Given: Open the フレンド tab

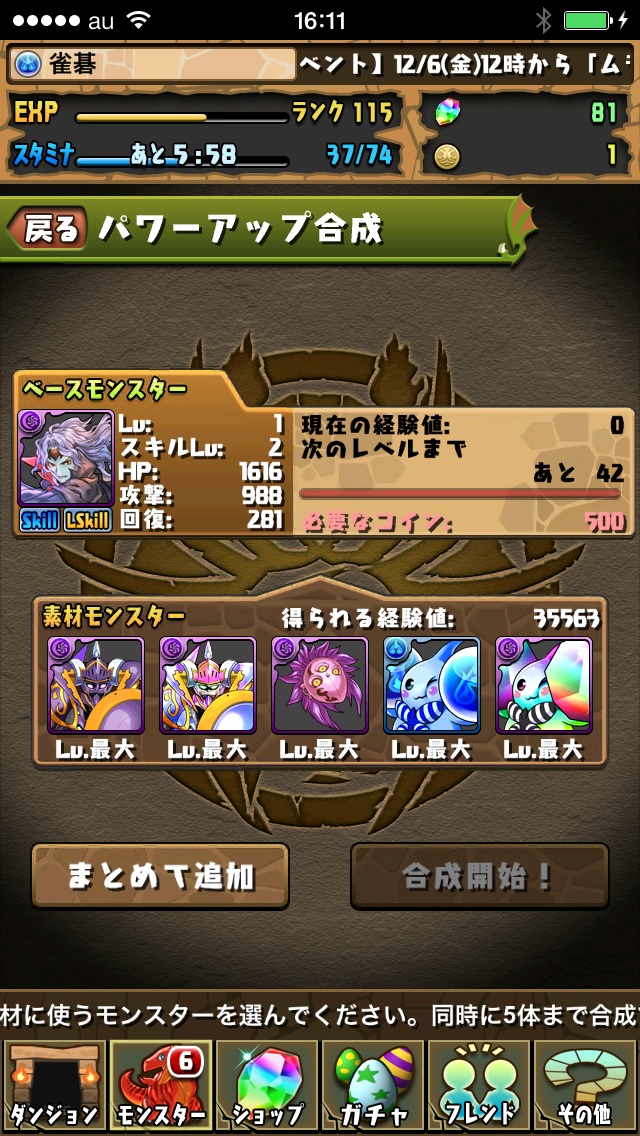Looking at the screenshot, I should (x=480, y=1086).
